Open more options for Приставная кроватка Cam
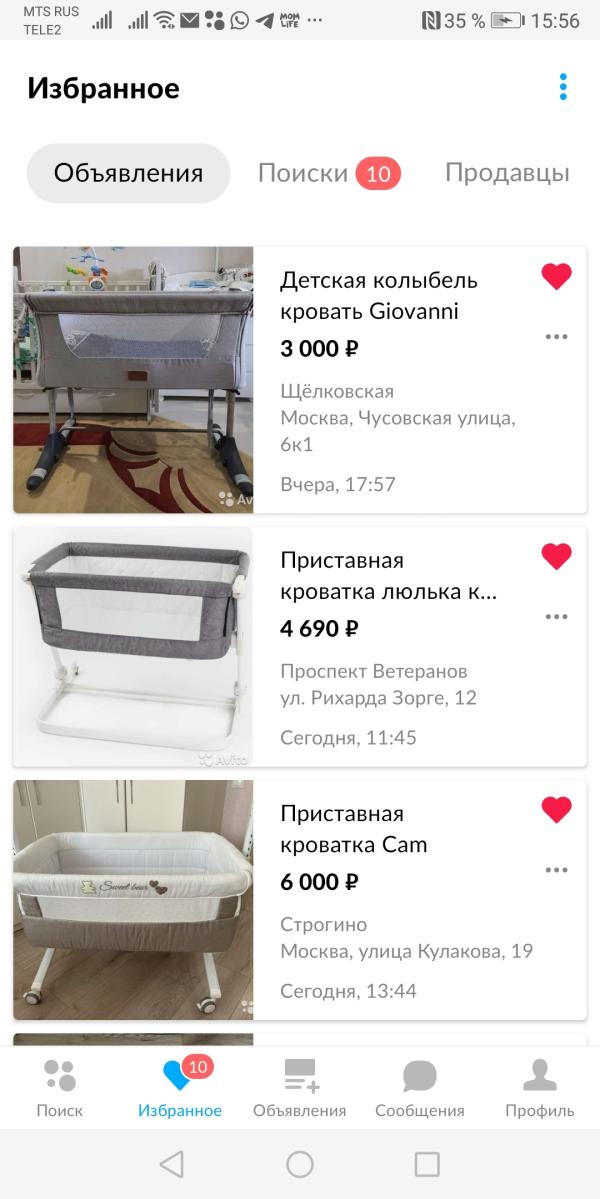The image size is (600, 1199). tap(556, 870)
